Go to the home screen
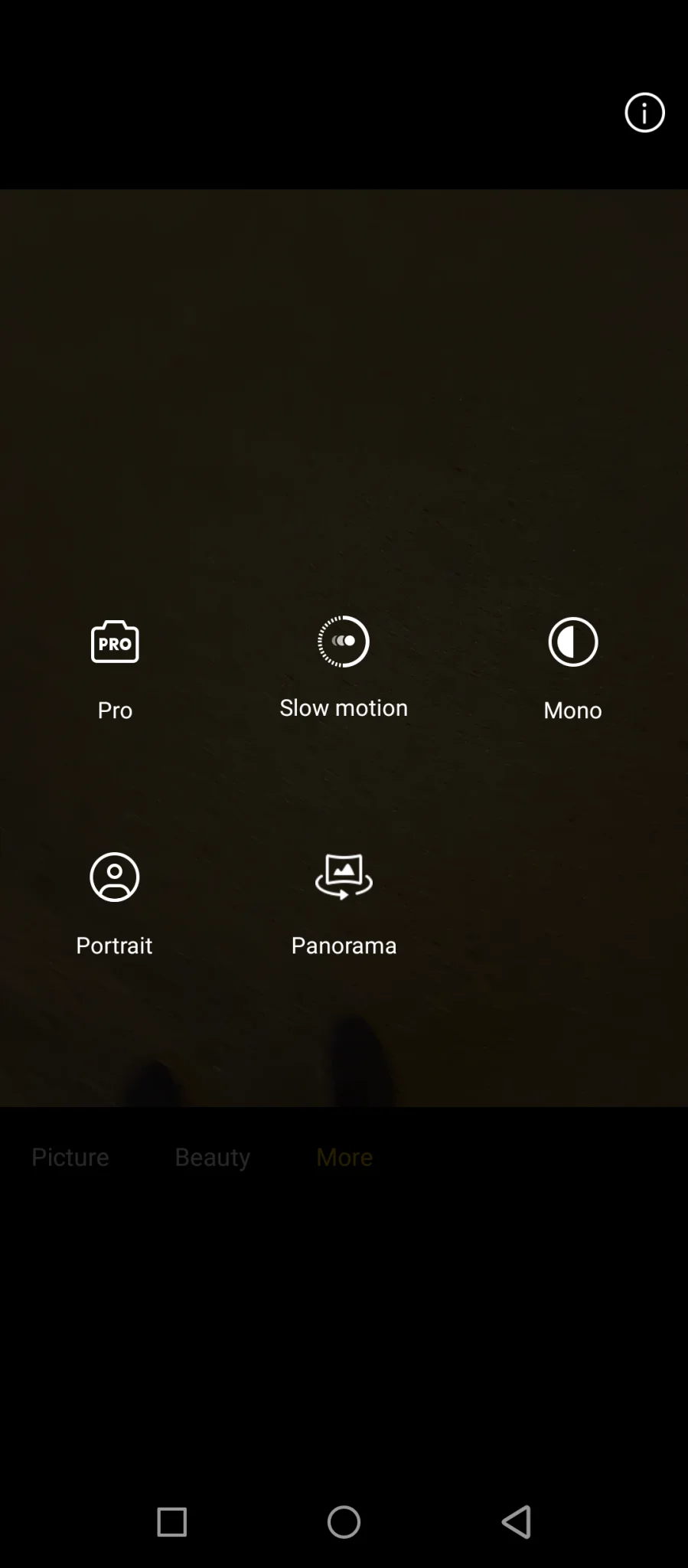This screenshot has height=1568, width=688. pyautogui.click(x=344, y=1522)
